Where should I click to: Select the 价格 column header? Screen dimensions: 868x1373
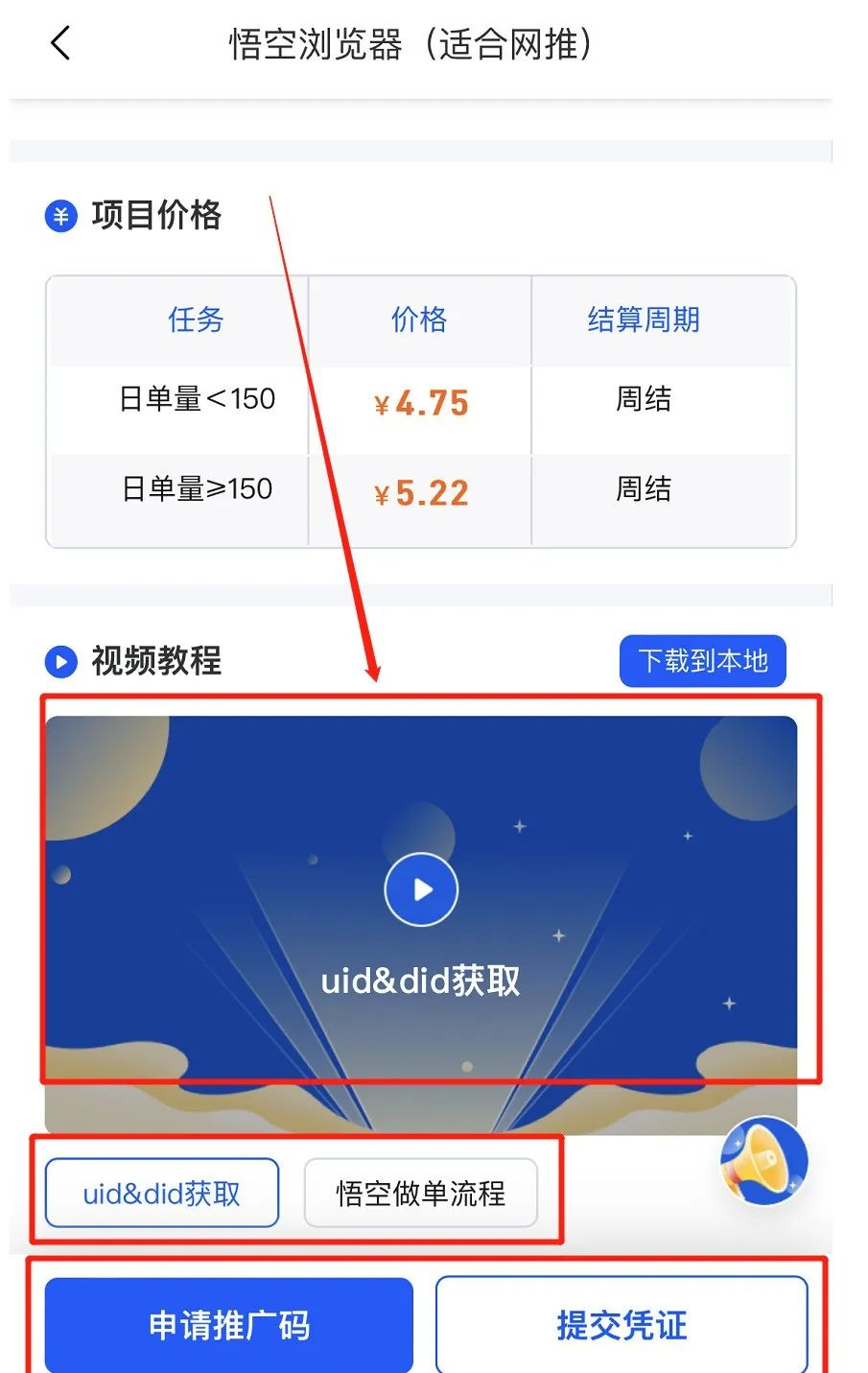click(420, 320)
